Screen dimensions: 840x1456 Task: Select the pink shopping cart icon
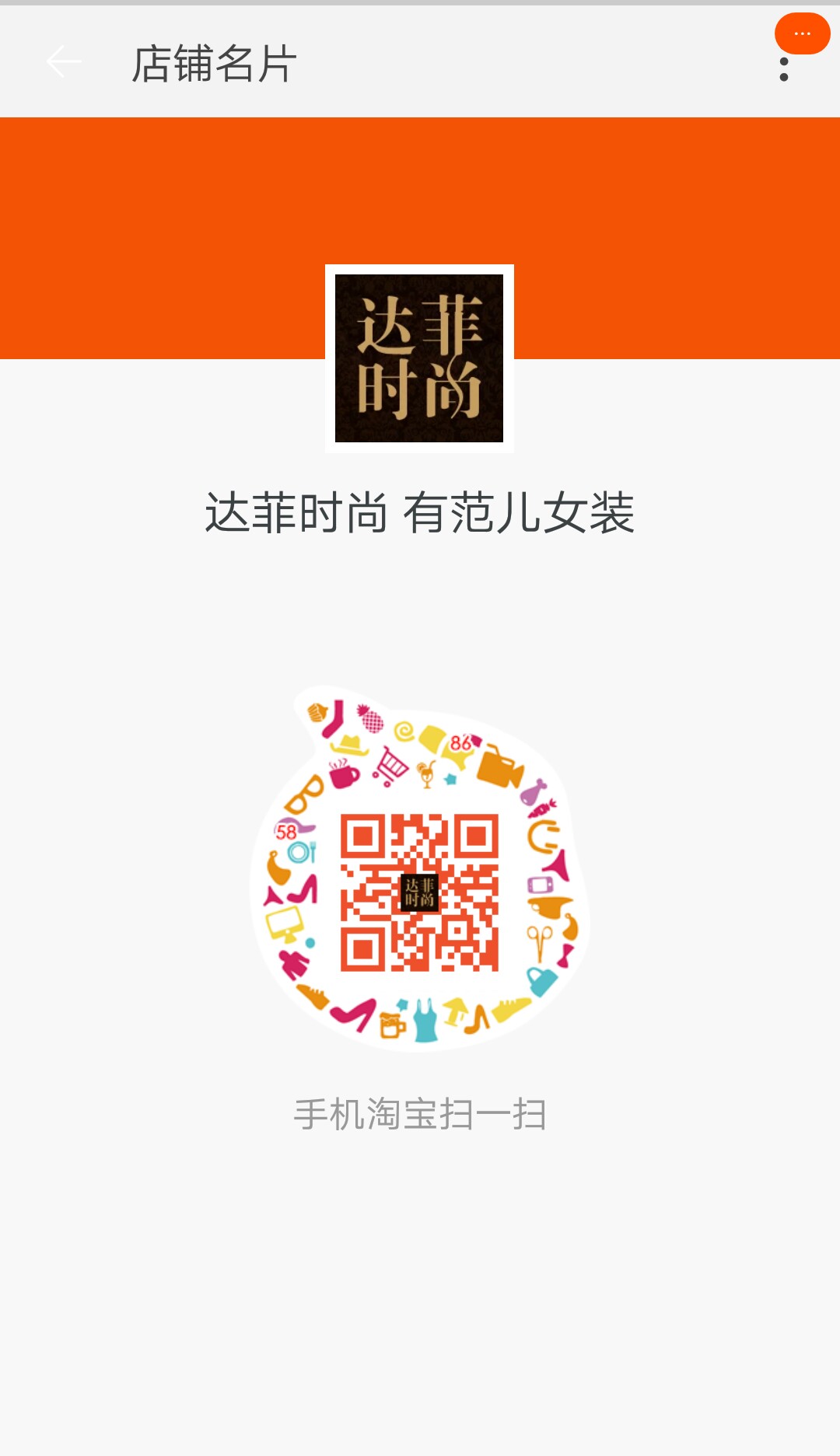[391, 763]
